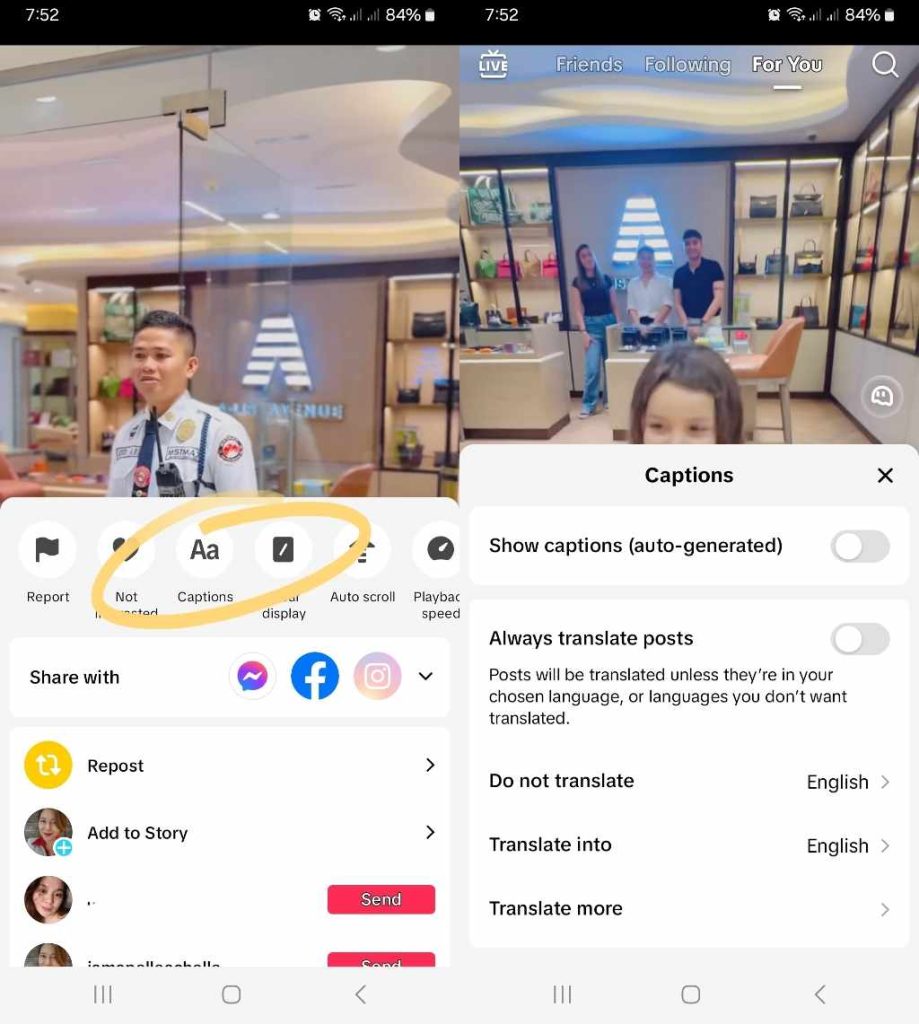Viewport: 919px width, 1024px height.
Task: Share to Instagram
Action: pyautogui.click(x=377, y=677)
